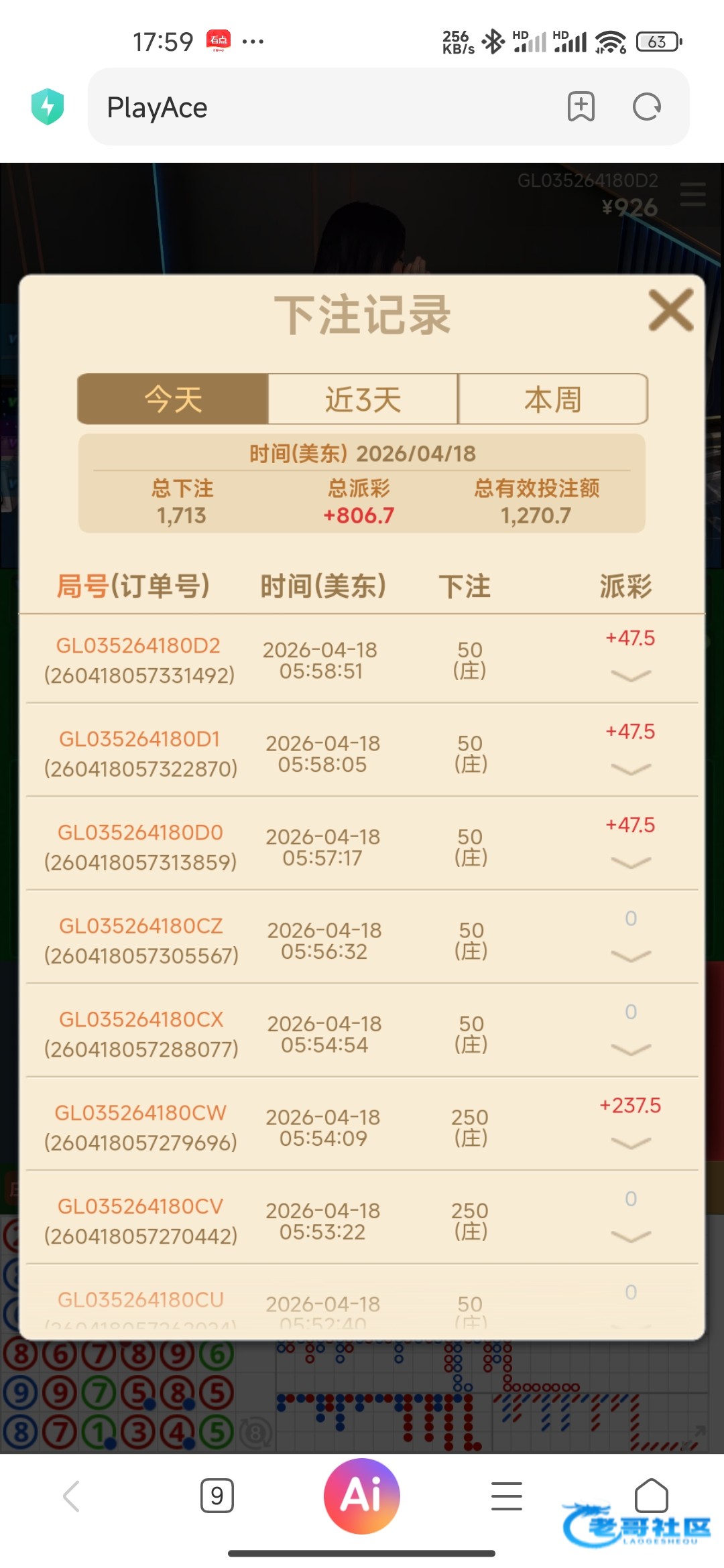Reload the PlayAce page
The height and width of the screenshot is (1568, 724).
(x=647, y=107)
